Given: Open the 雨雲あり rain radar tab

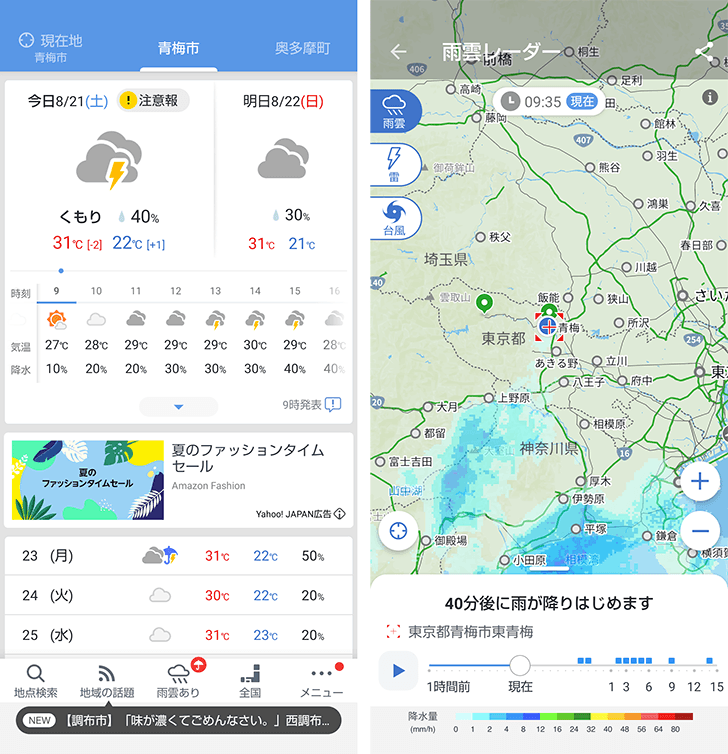Looking at the screenshot, I should click(x=179, y=681).
